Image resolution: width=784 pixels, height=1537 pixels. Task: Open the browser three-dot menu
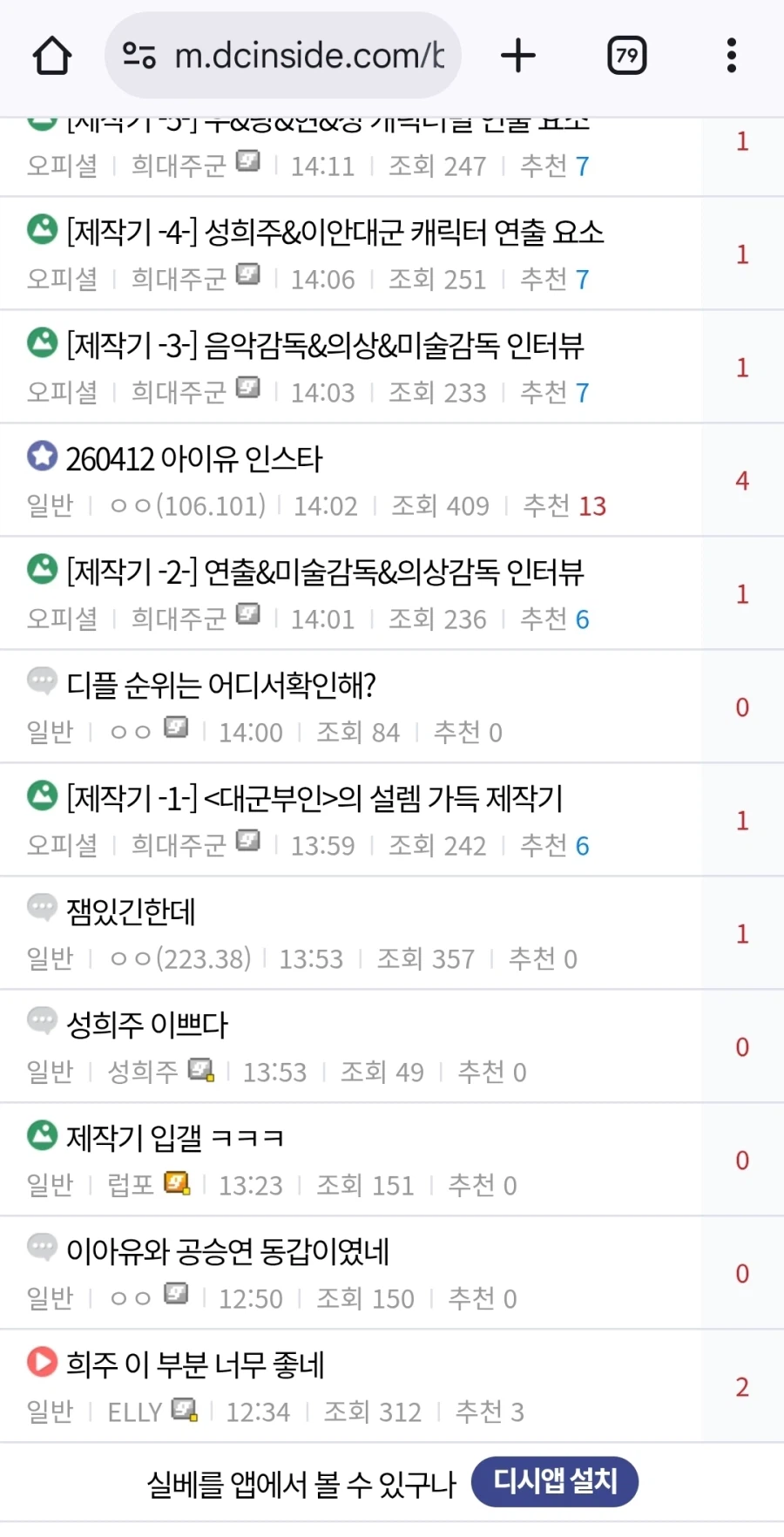pyautogui.click(x=730, y=55)
